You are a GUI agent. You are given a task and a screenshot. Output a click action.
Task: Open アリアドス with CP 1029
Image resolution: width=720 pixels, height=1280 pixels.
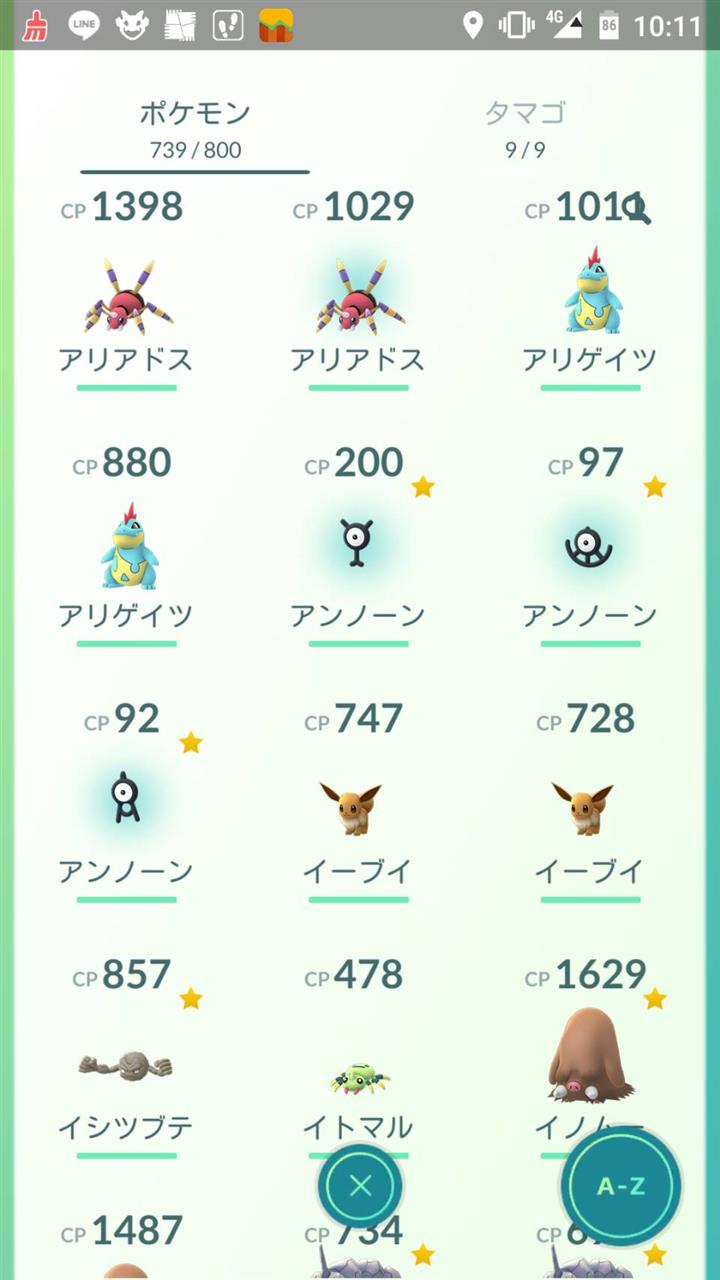(358, 289)
